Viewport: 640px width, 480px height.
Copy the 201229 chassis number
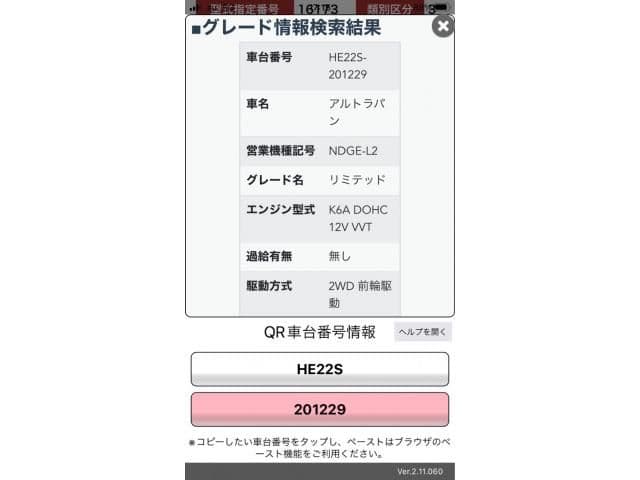click(x=320, y=410)
